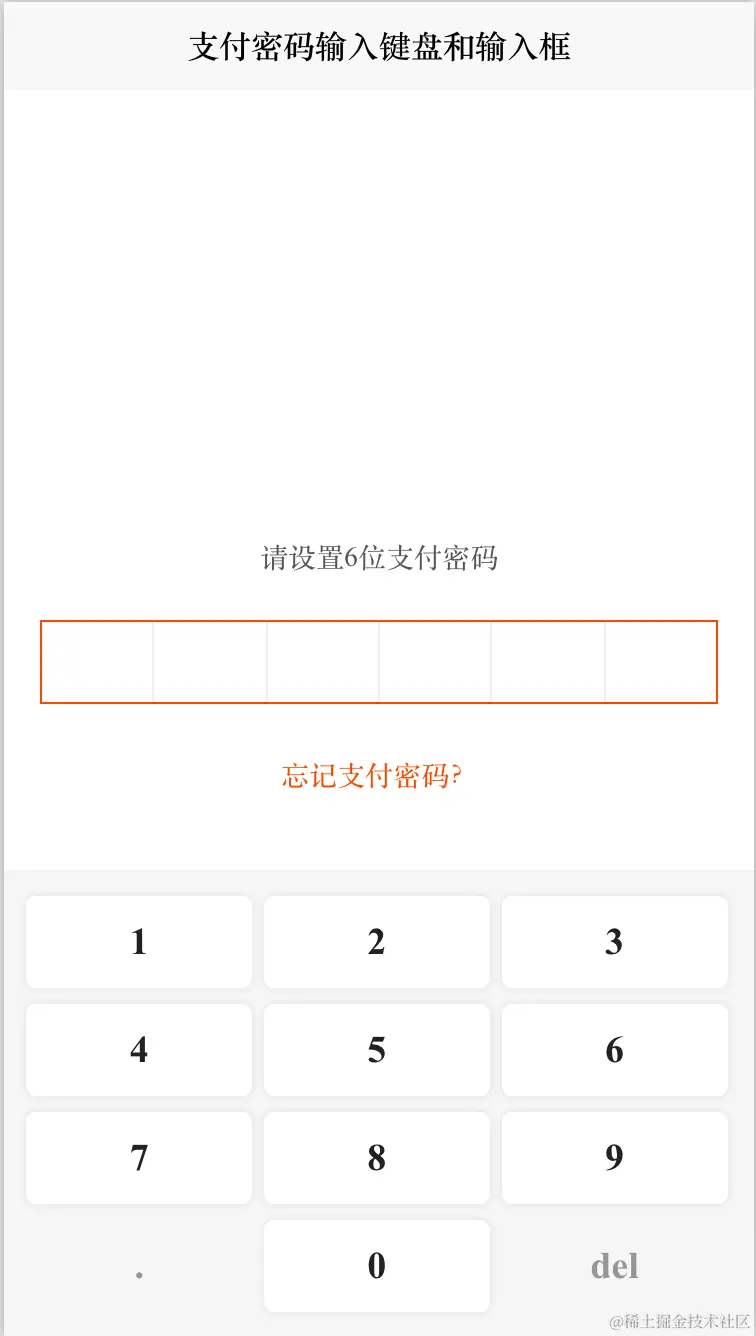Tap the 6-digit payment password box
This screenshot has width=756, height=1336.
pos(378,662)
